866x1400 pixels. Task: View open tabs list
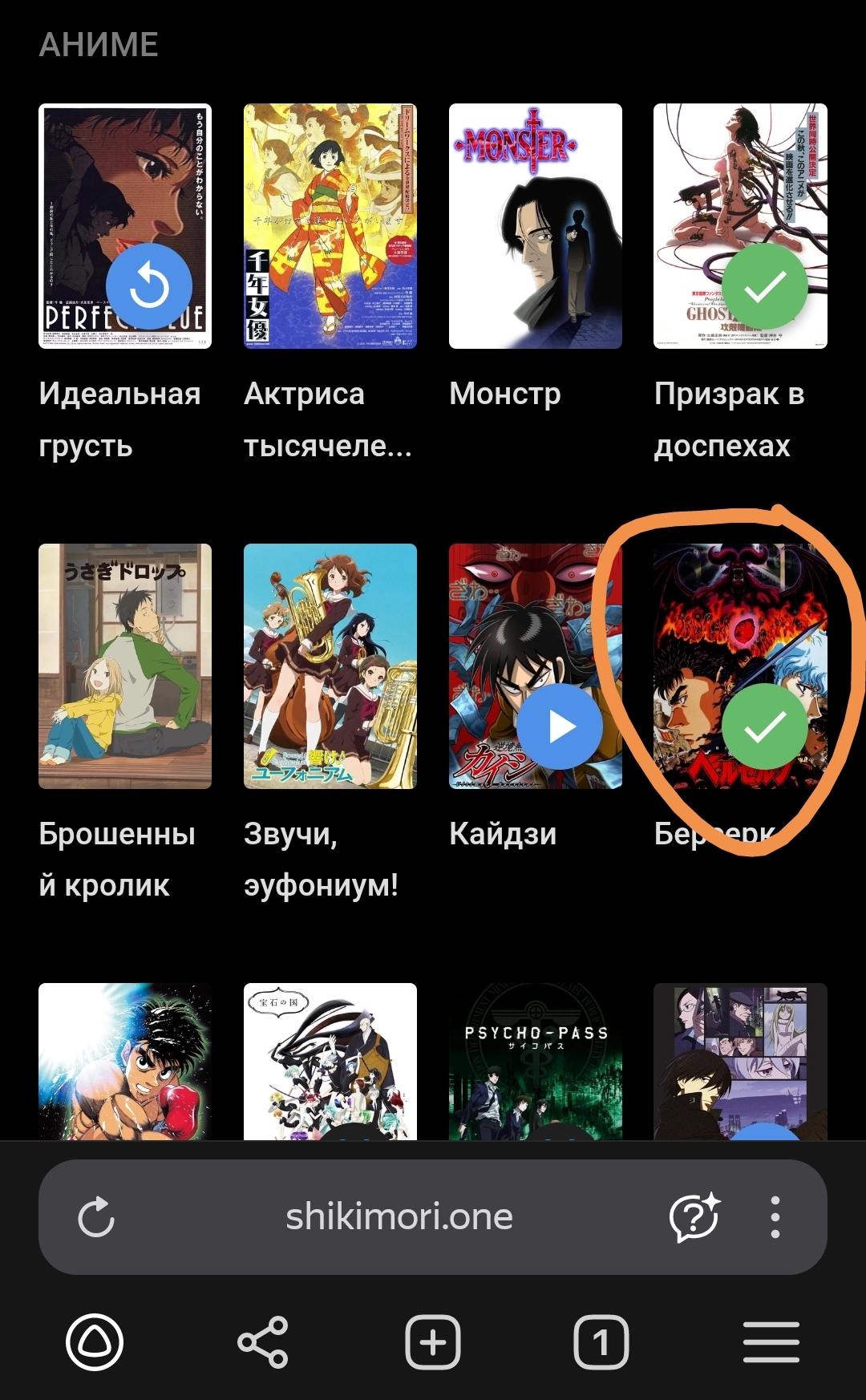click(x=601, y=1341)
